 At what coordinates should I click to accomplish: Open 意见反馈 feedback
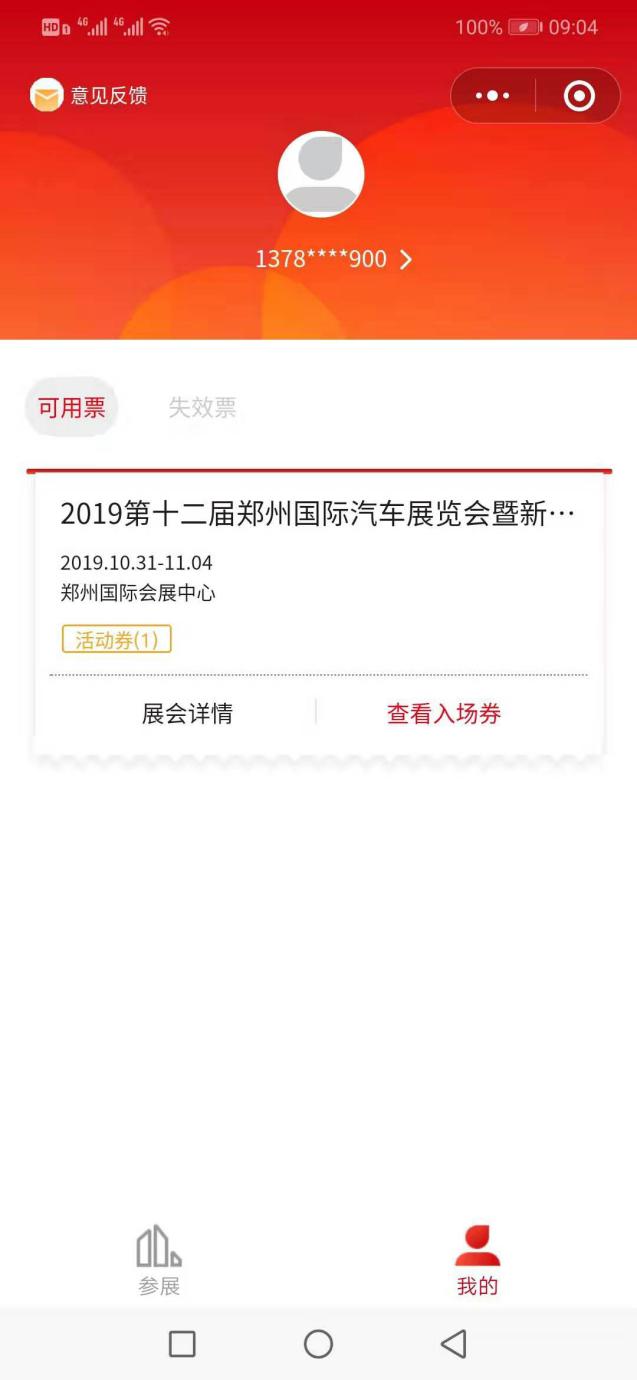point(90,96)
